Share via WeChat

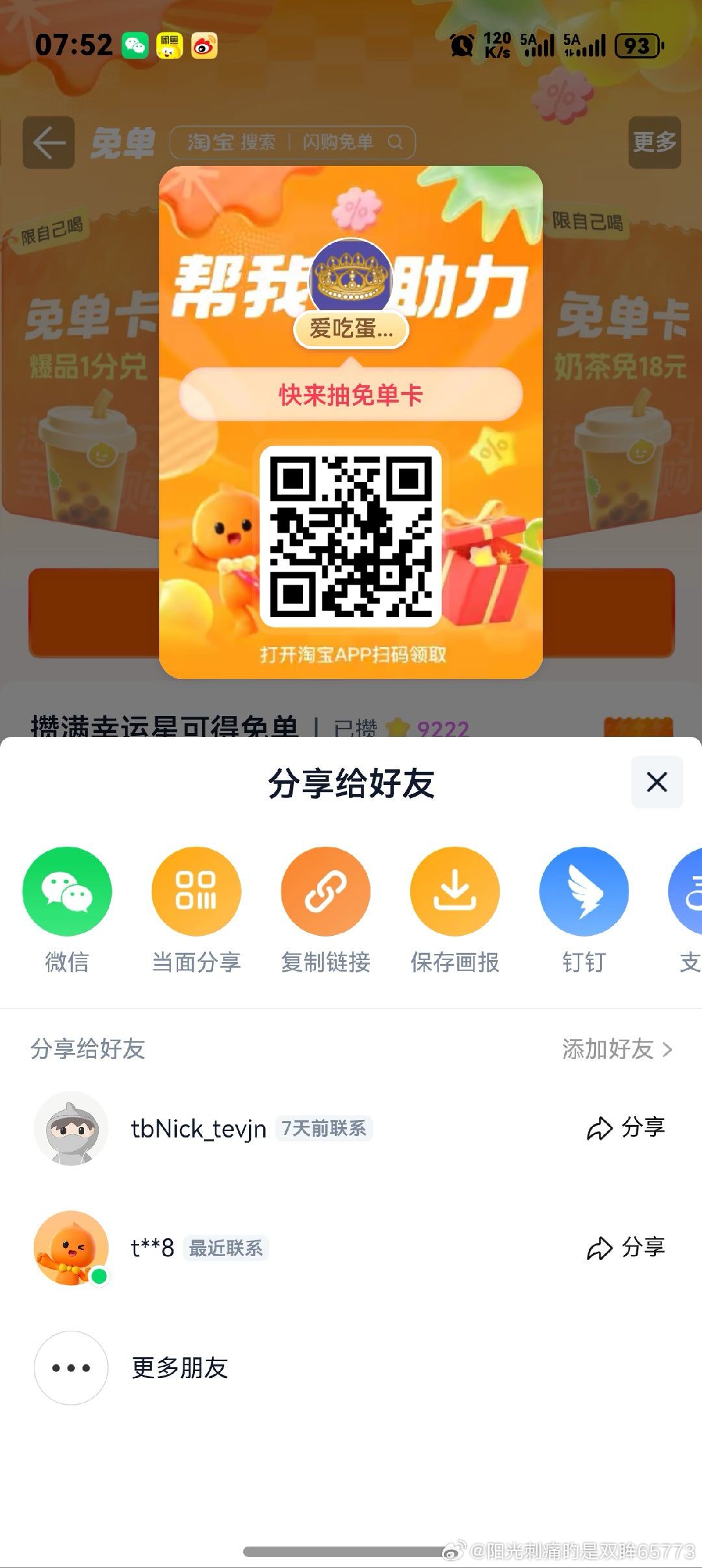(67, 891)
